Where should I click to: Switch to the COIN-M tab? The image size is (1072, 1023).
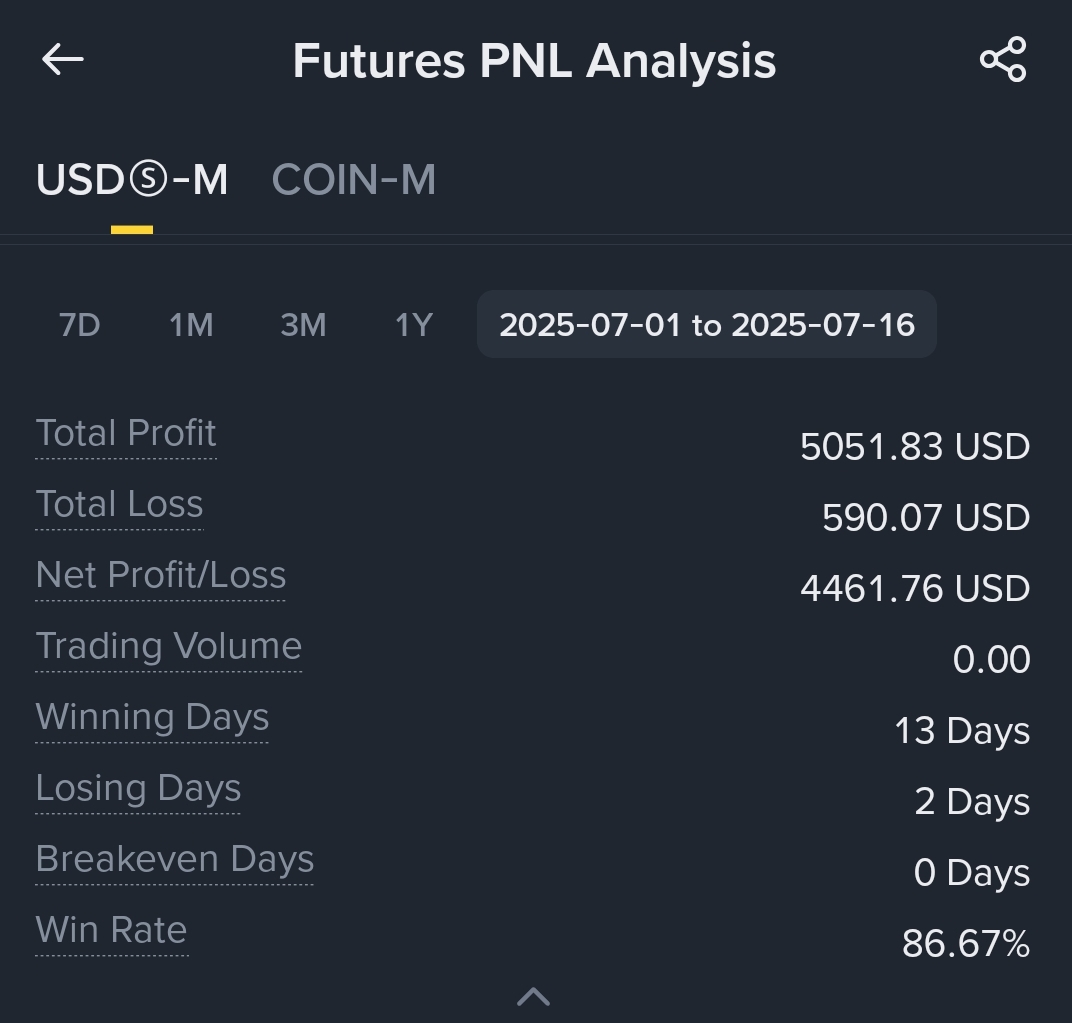point(353,181)
